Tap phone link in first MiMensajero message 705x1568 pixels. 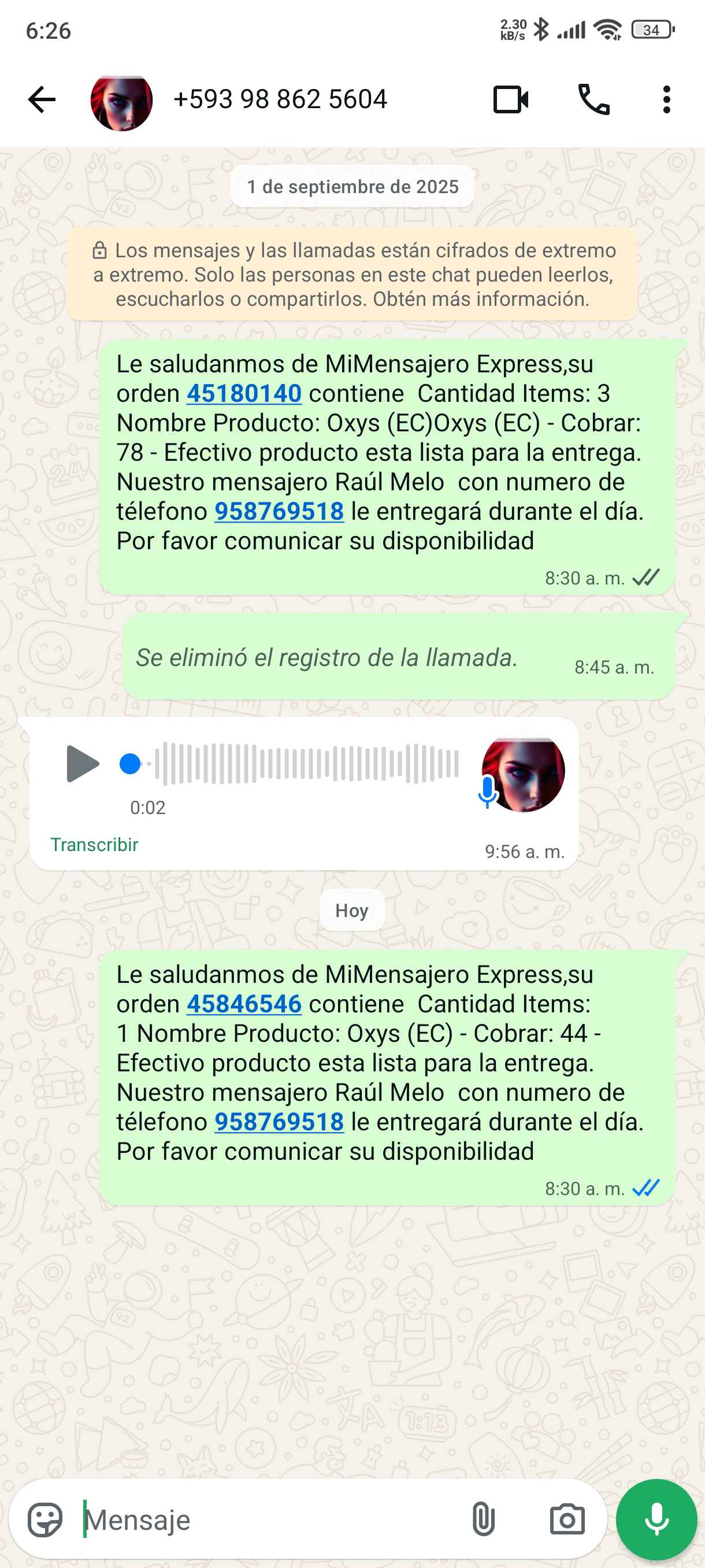pyautogui.click(x=279, y=512)
